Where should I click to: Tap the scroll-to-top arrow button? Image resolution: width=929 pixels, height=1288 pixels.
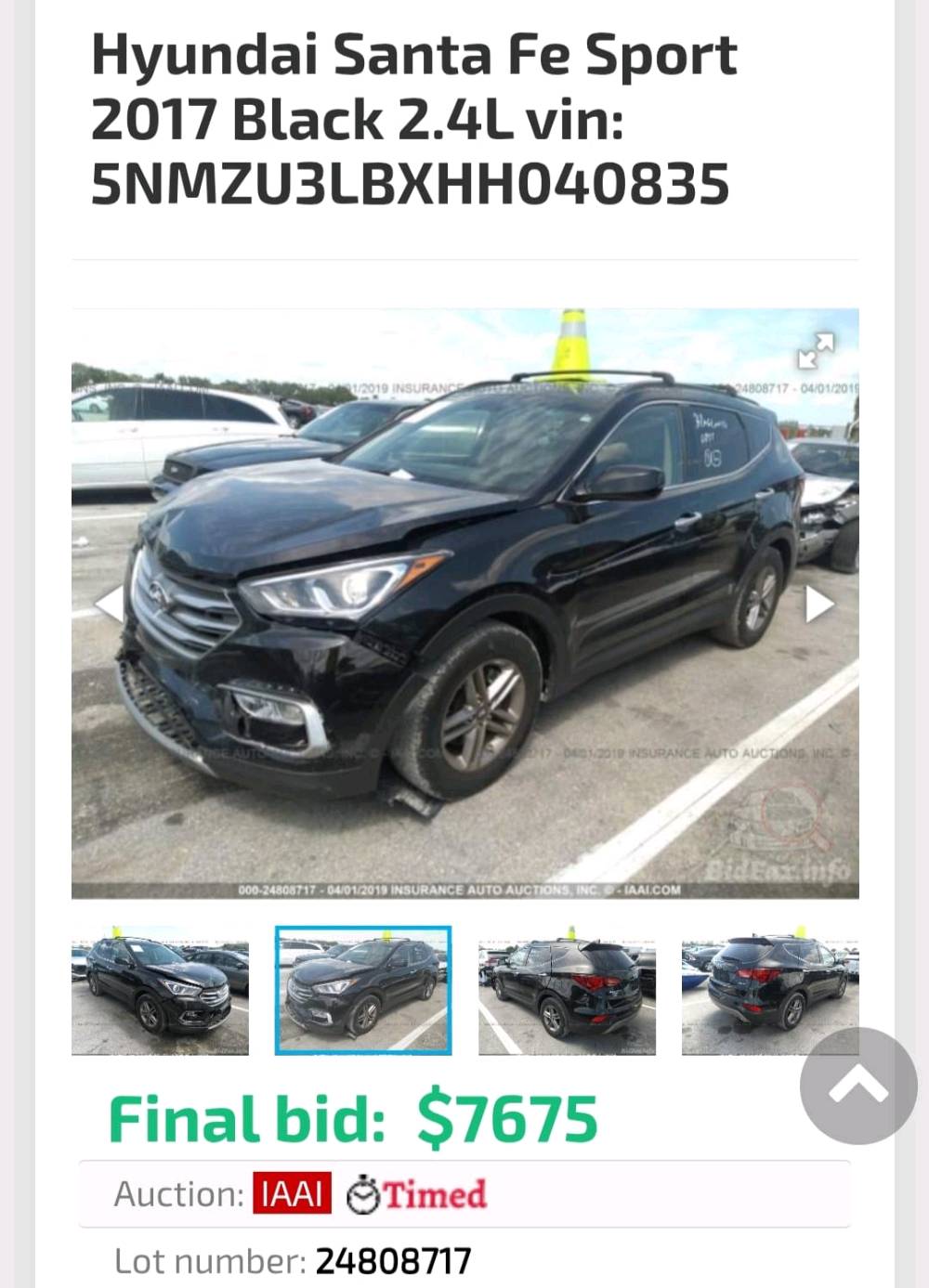point(857,1085)
